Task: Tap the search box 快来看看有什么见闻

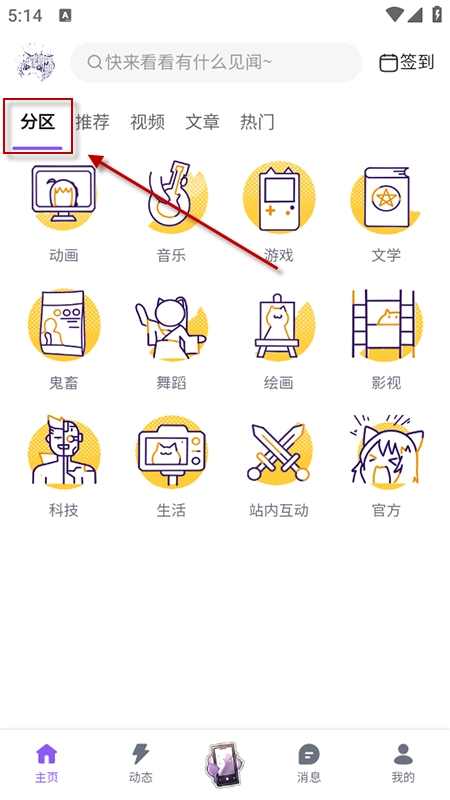Action: [x=216, y=63]
